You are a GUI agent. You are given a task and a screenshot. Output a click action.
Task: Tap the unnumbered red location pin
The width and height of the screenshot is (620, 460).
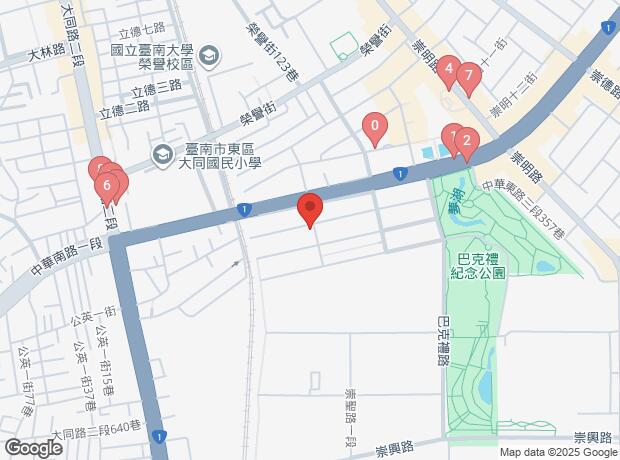[310, 208]
